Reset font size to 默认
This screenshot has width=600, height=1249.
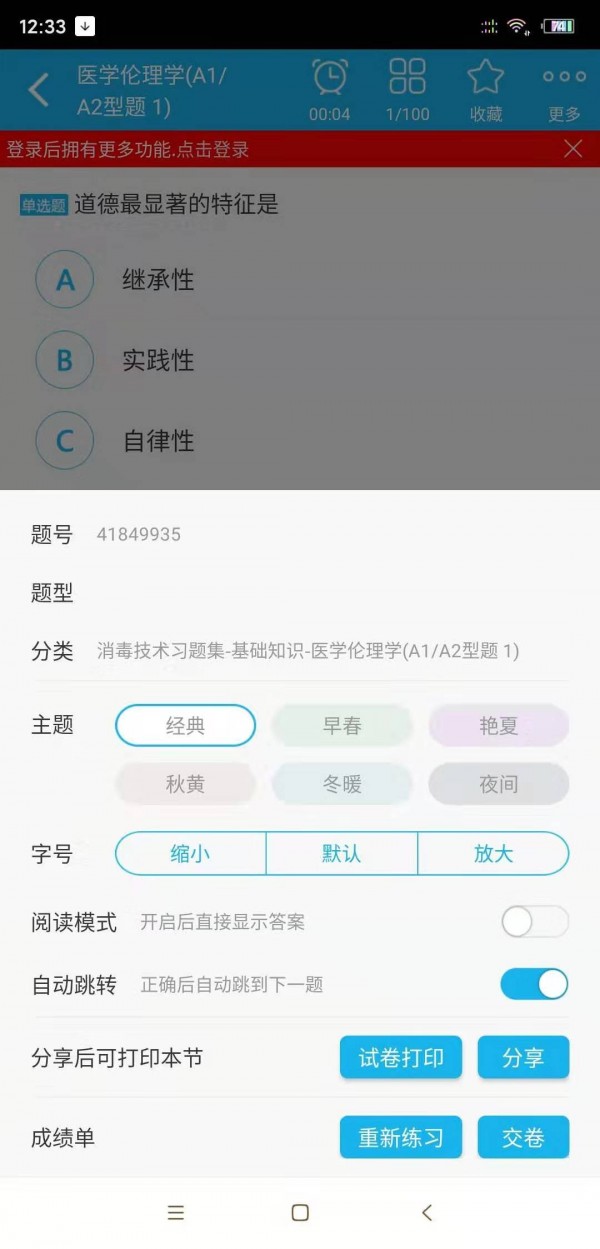tap(341, 854)
